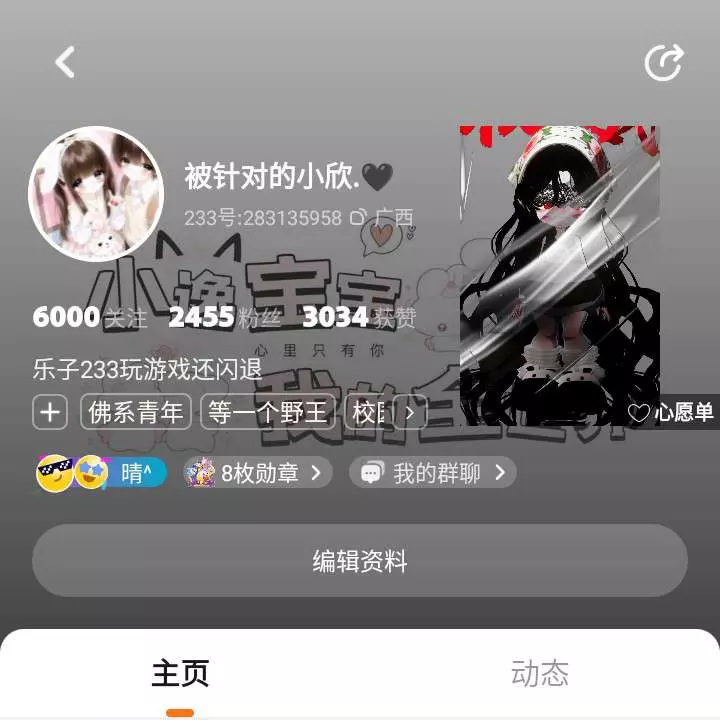View the 8枚勋章 medals
Viewport: 720px width, 720px height.
tap(258, 472)
